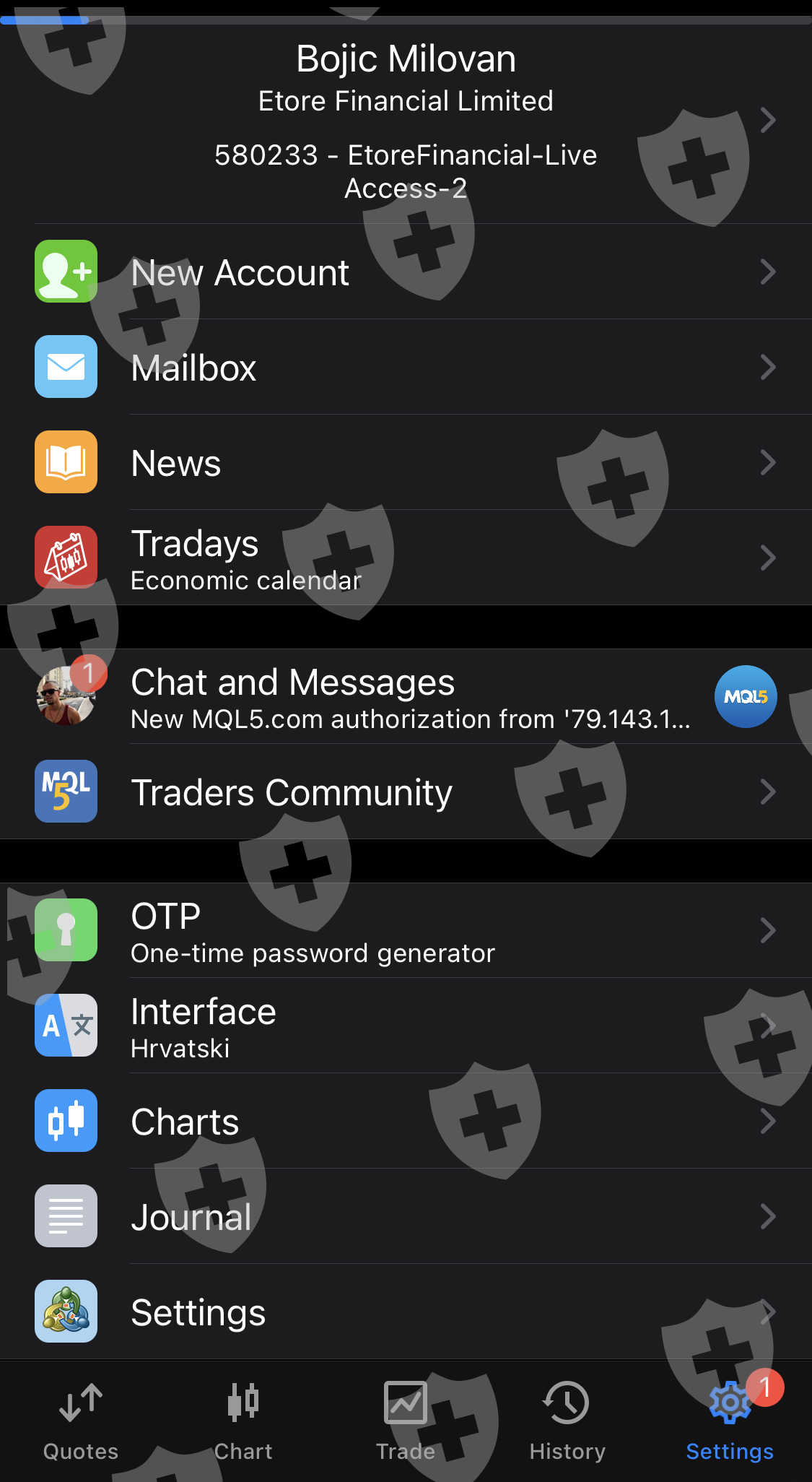The width and height of the screenshot is (812, 1482).
Task: Switch to the Chart tab
Action: tap(243, 1421)
